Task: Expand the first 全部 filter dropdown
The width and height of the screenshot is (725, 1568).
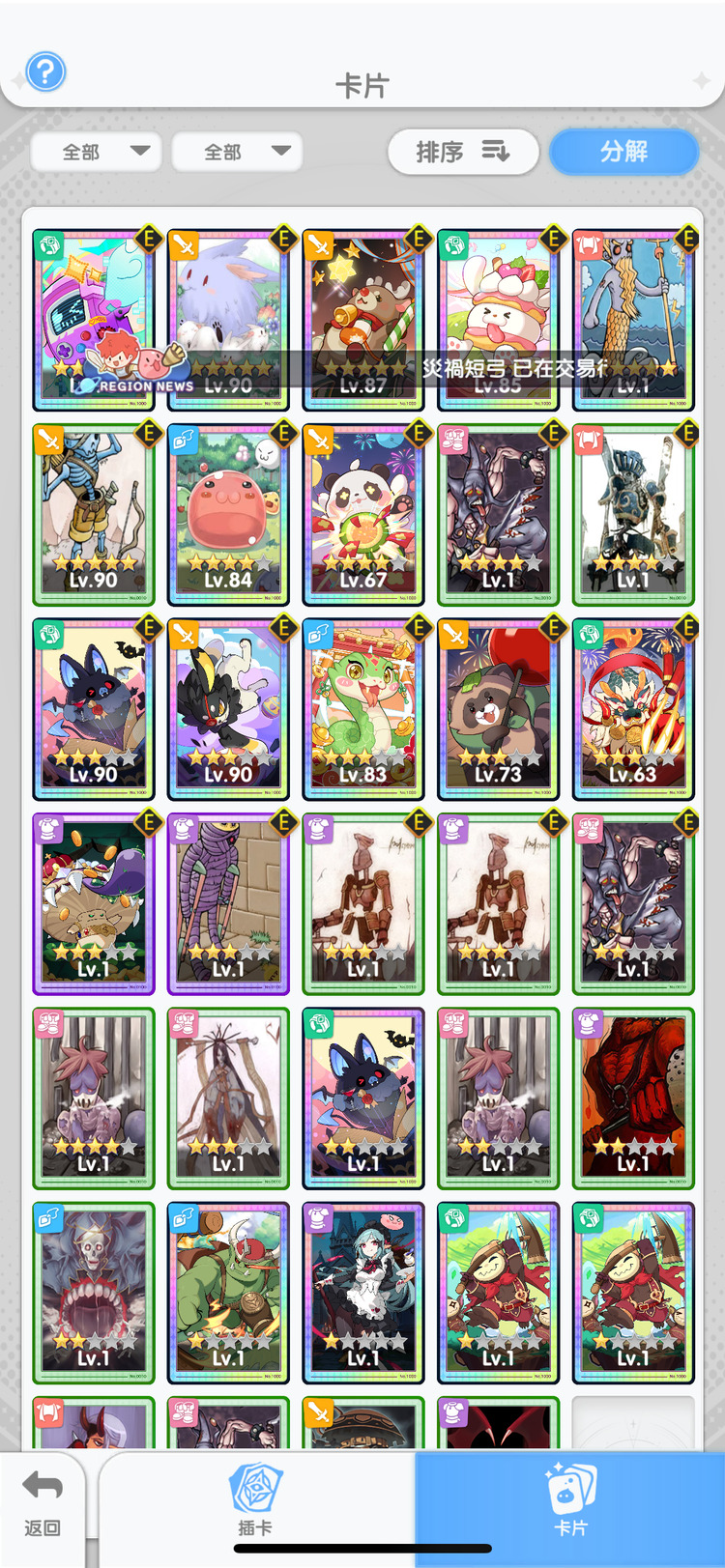Action: pos(97,152)
